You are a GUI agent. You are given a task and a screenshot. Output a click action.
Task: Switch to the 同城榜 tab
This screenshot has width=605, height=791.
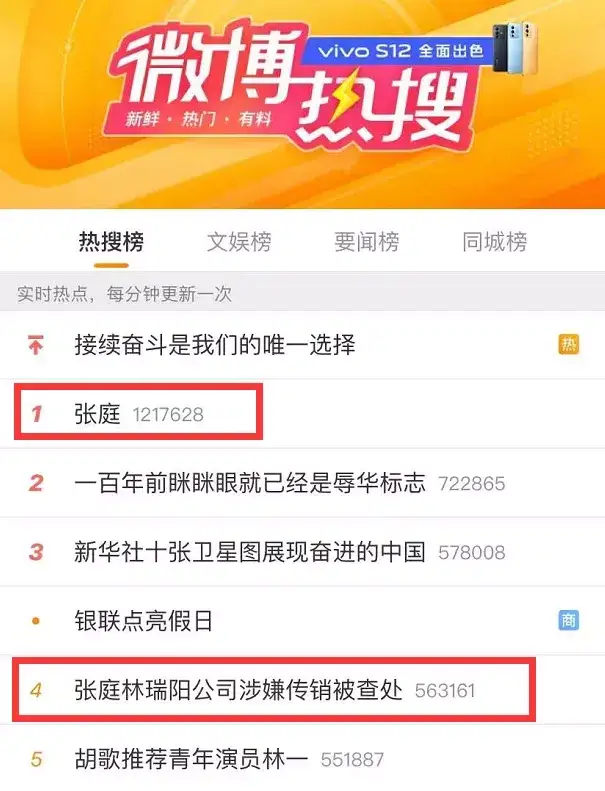tap(494, 242)
